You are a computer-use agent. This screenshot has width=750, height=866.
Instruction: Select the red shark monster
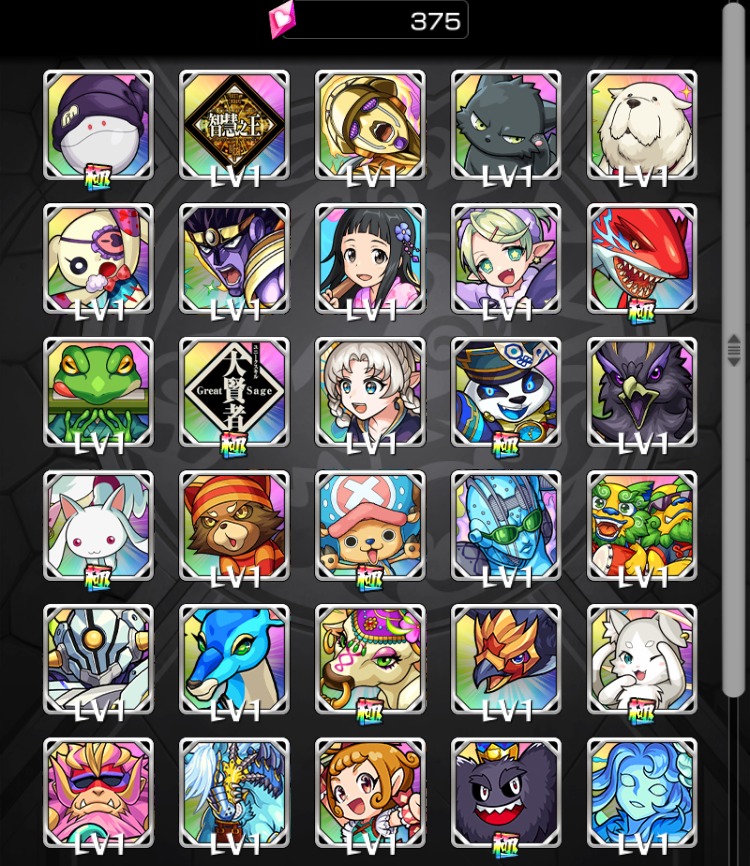click(x=642, y=259)
